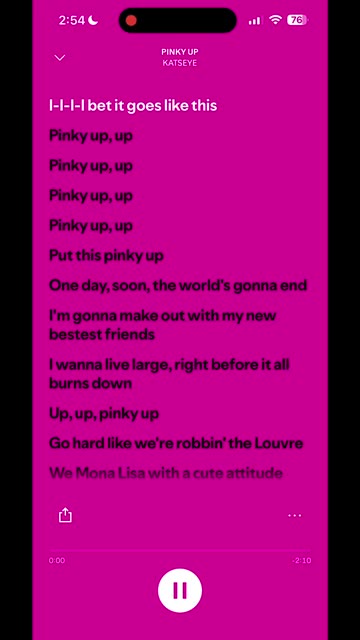Tap the playback progress bar
The image size is (360, 640).
tap(180, 551)
